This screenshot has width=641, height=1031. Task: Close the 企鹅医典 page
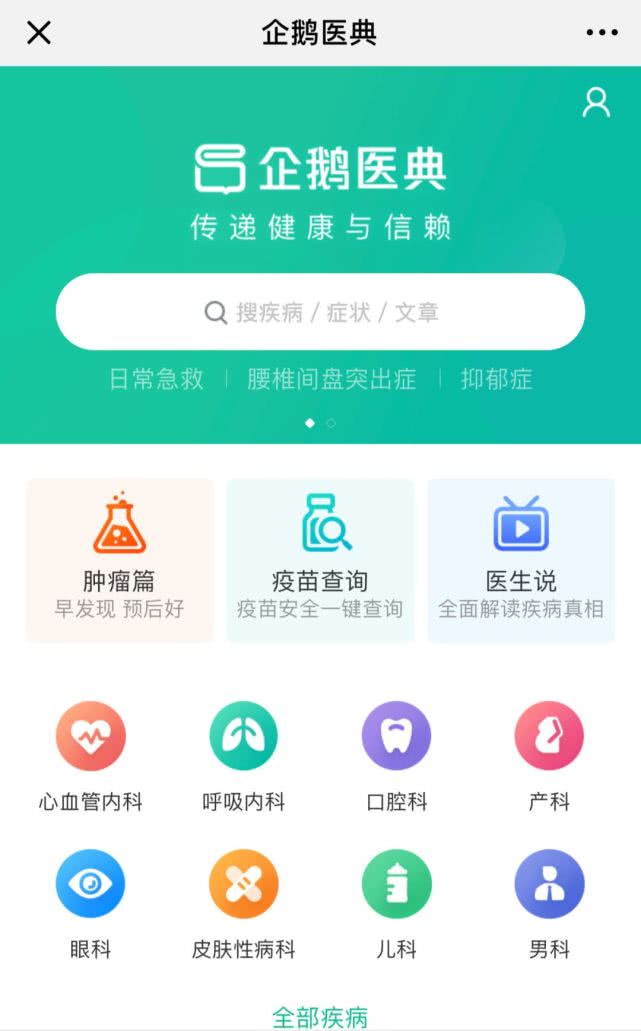coord(38,33)
